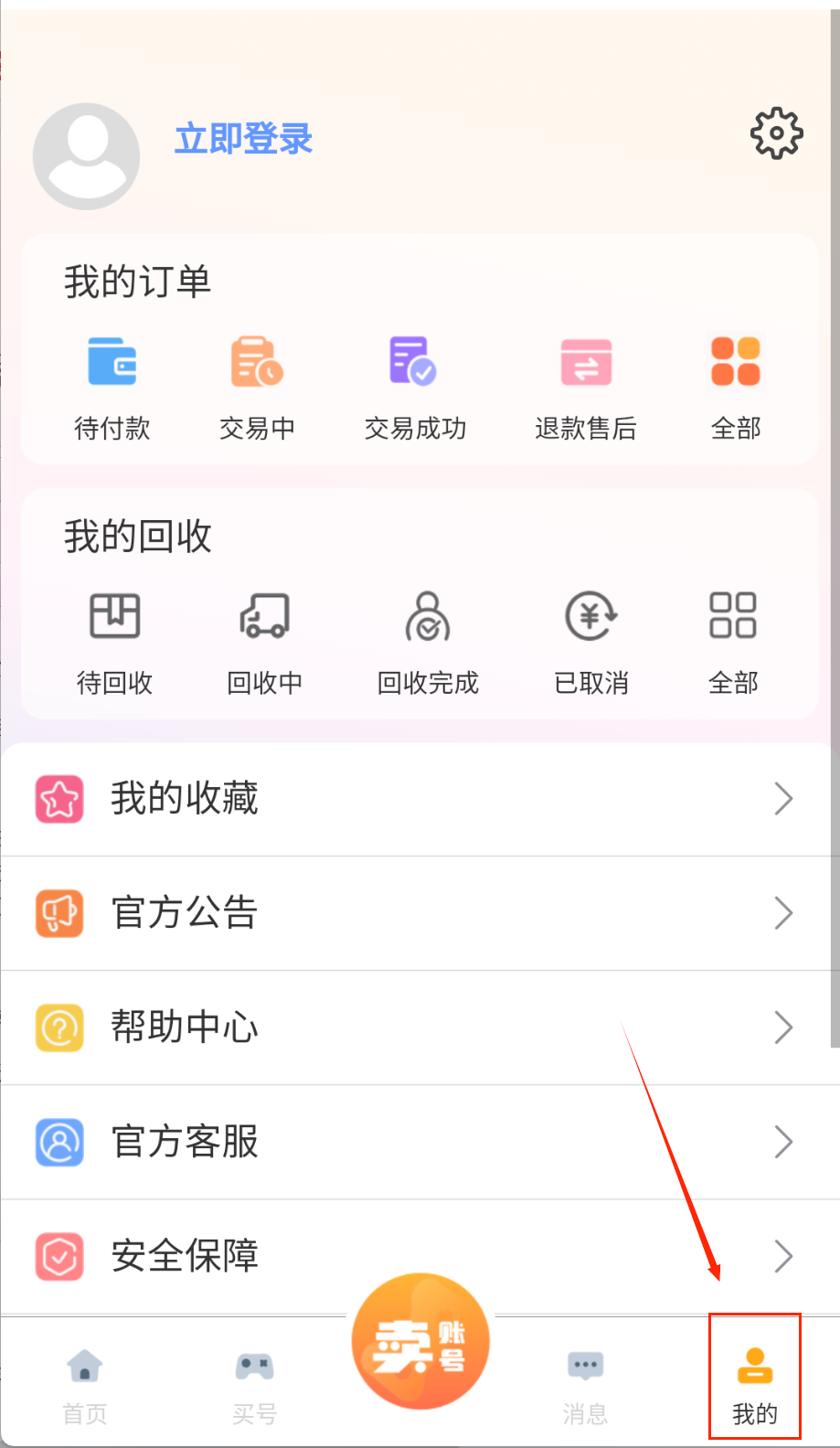Viewport: 840px width, 1448px height.
Task: Switch to the 消息 tab
Action: [x=585, y=1385]
